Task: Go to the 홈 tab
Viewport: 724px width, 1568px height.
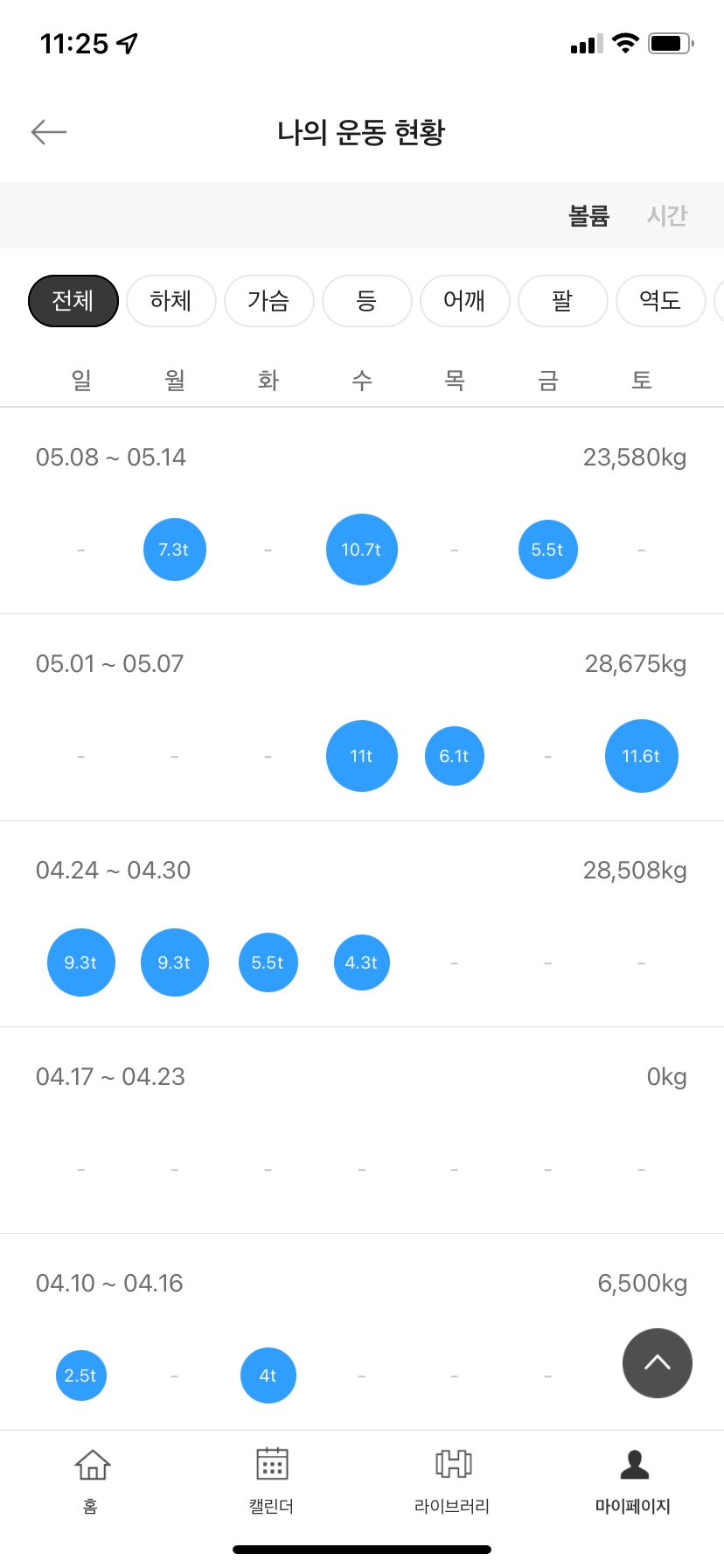Action: tap(91, 1479)
